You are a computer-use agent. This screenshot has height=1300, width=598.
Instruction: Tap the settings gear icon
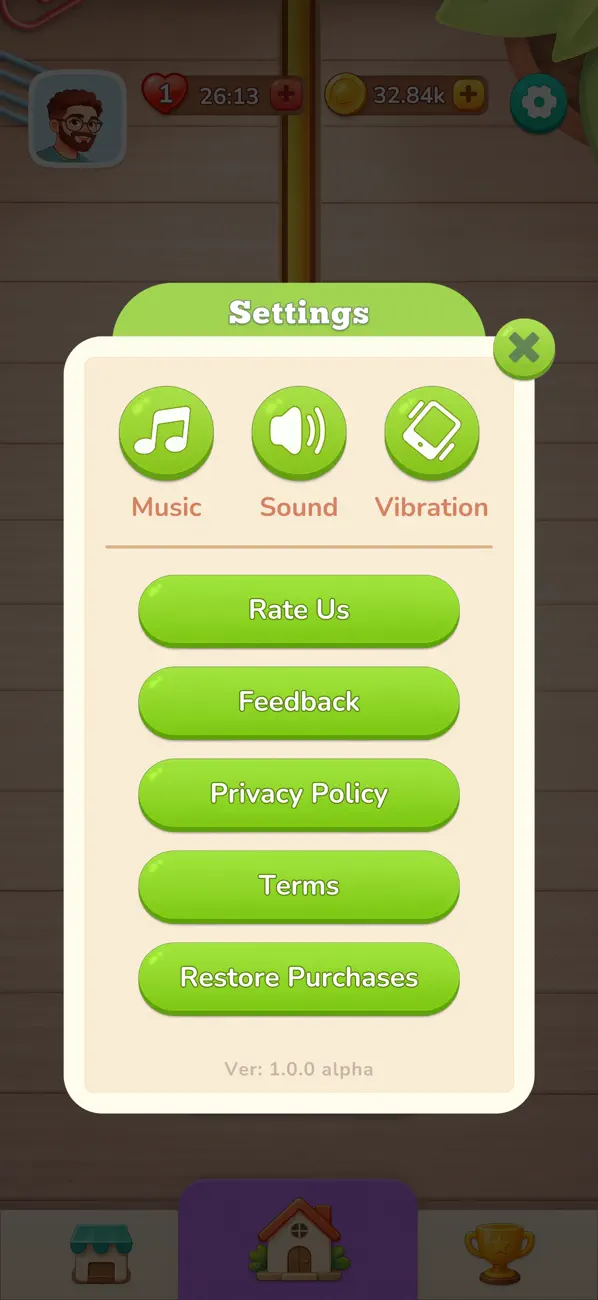[x=539, y=102]
